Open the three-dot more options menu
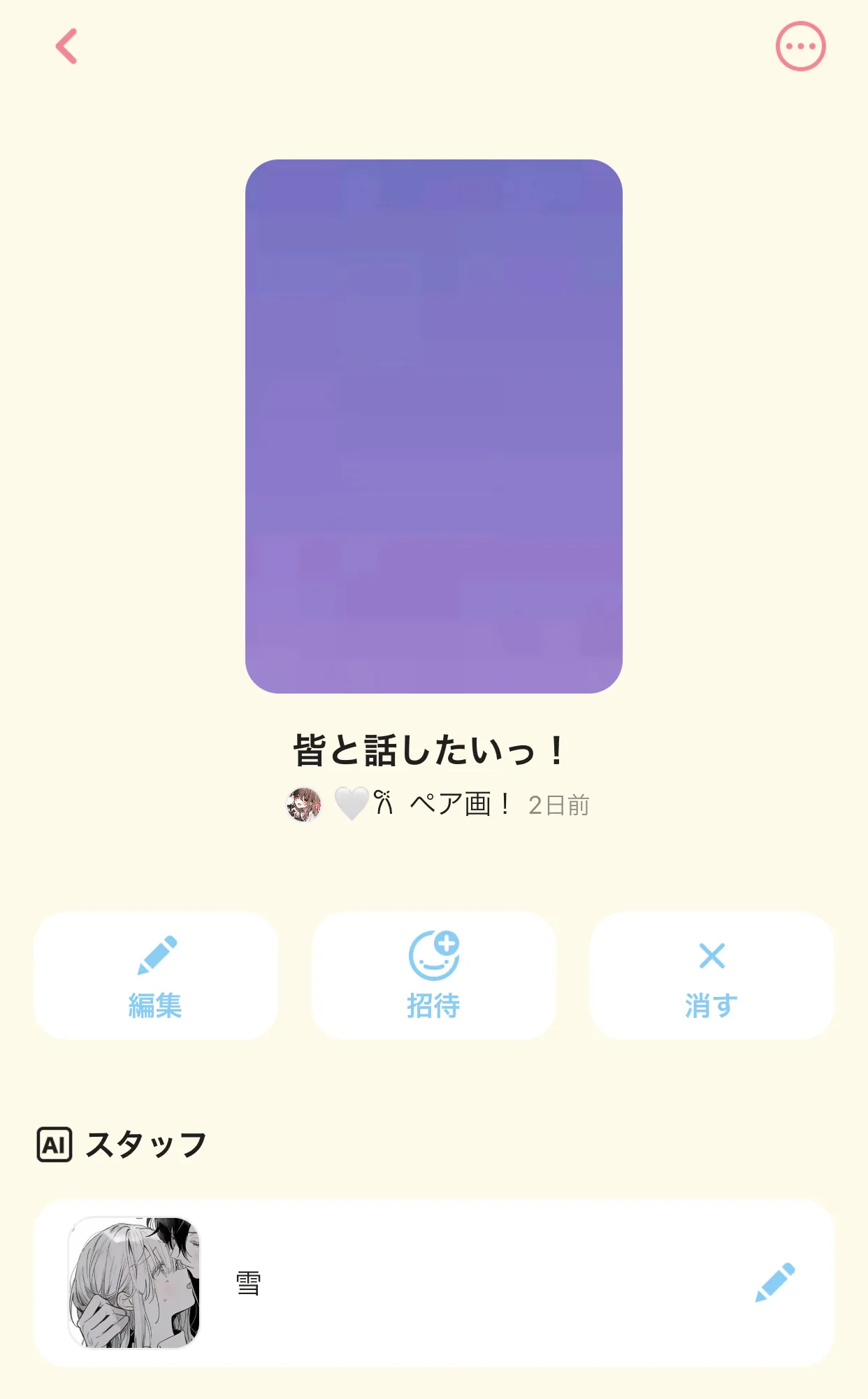Screen dimensions: 868x1399 click(x=801, y=47)
